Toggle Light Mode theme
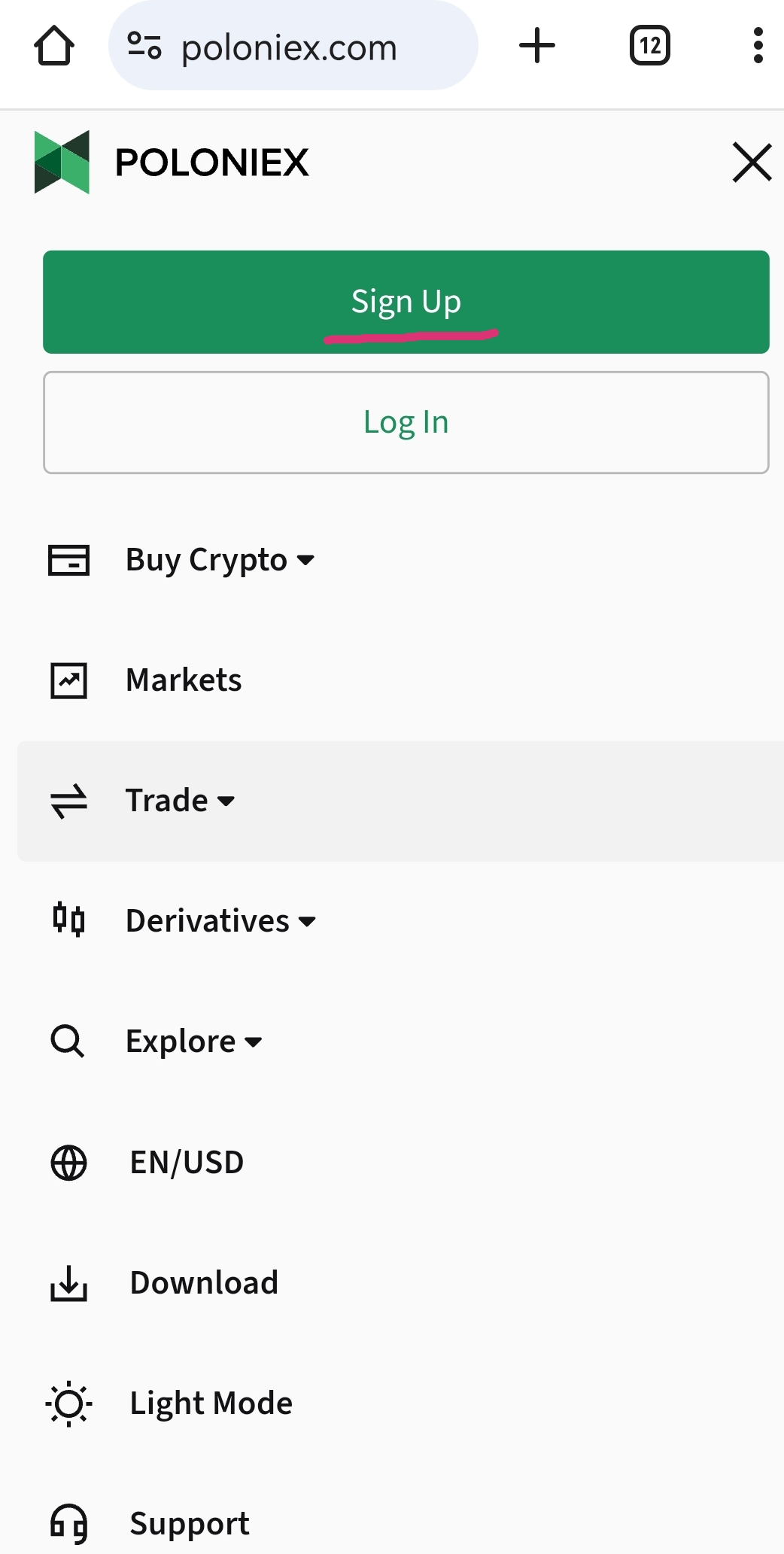The height and width of the screenshot is (1554, 784). tap(211, 1403)
